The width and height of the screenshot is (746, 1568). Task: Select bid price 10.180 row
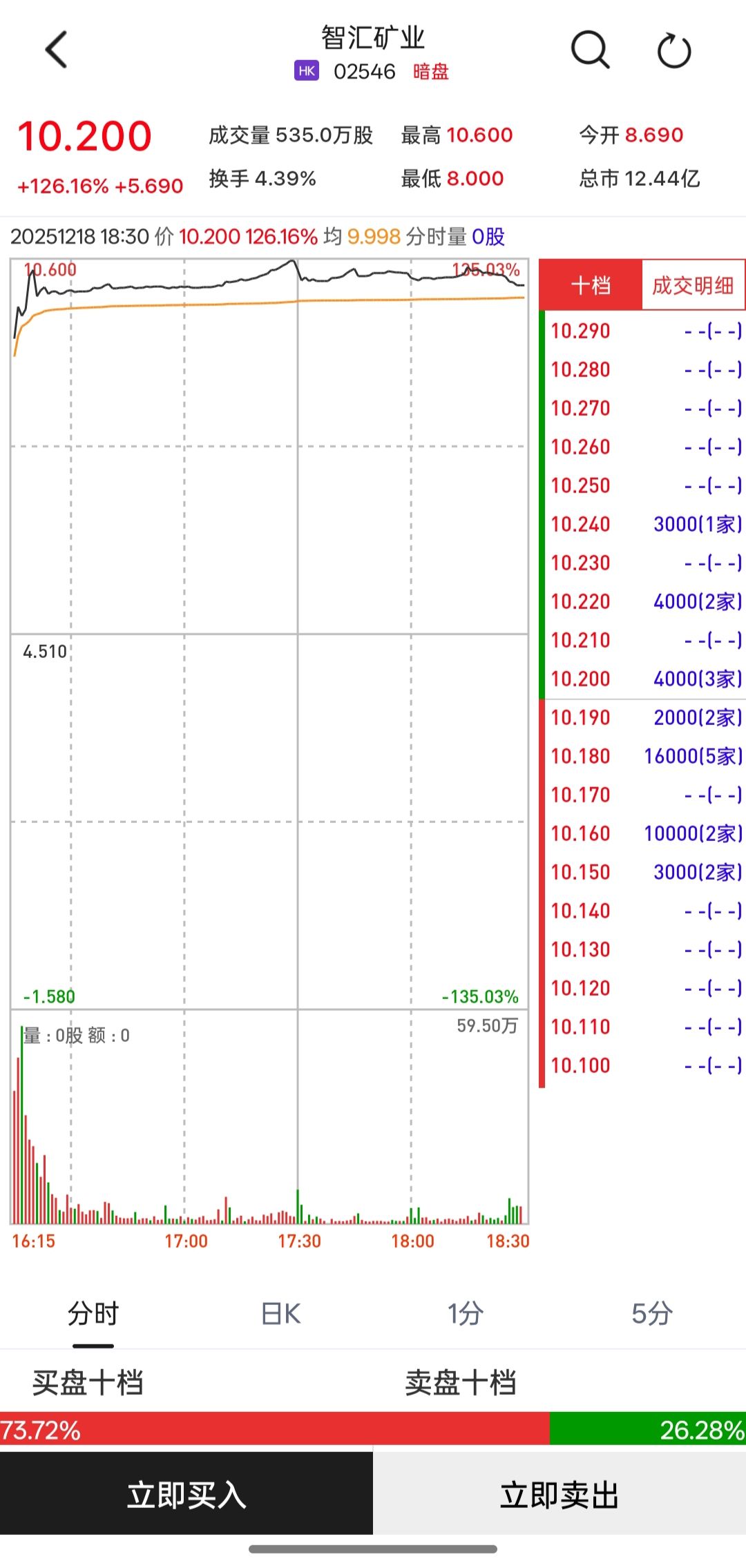pos(644,756)
